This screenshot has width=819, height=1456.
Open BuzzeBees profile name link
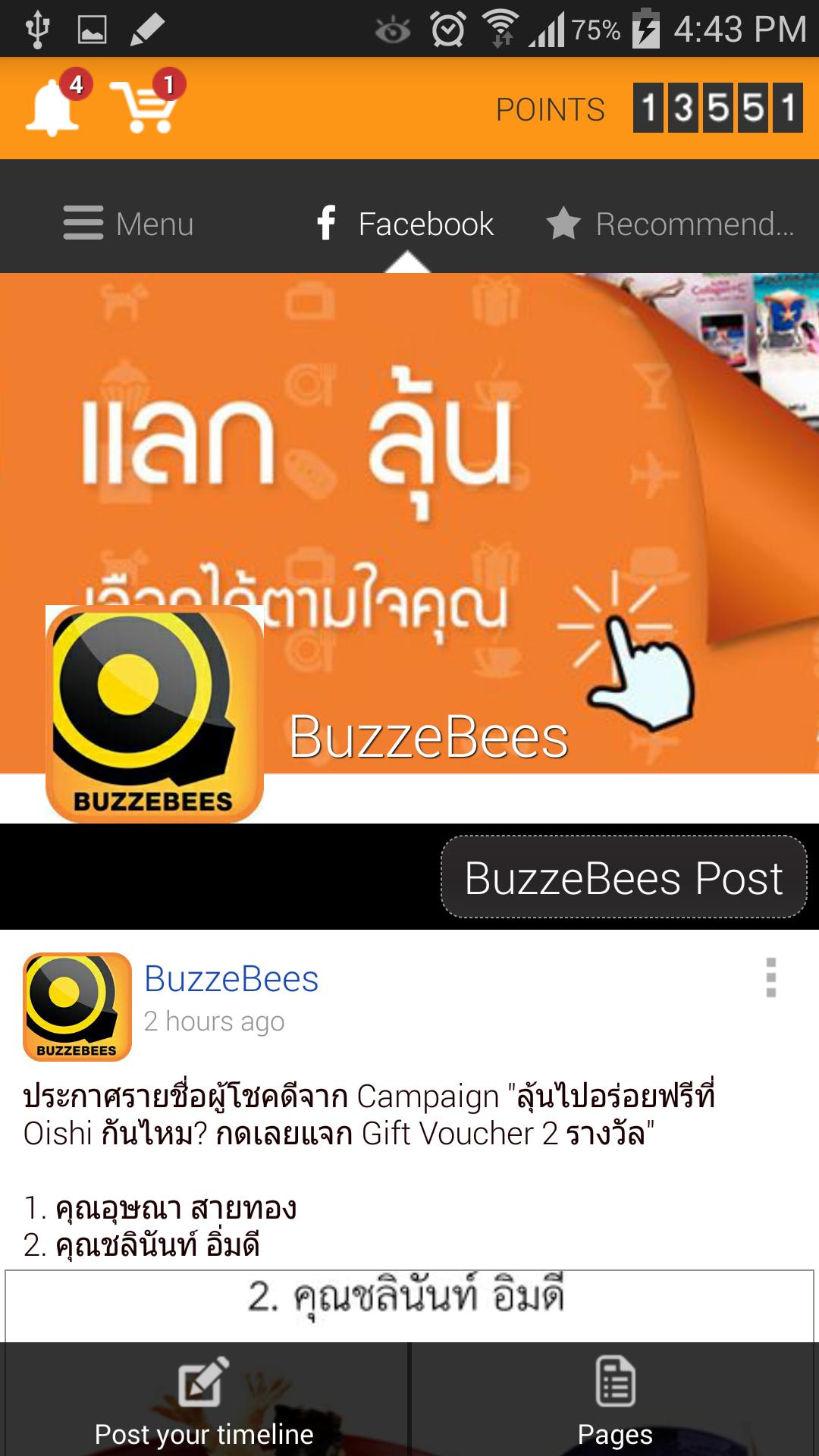[231, 978]
